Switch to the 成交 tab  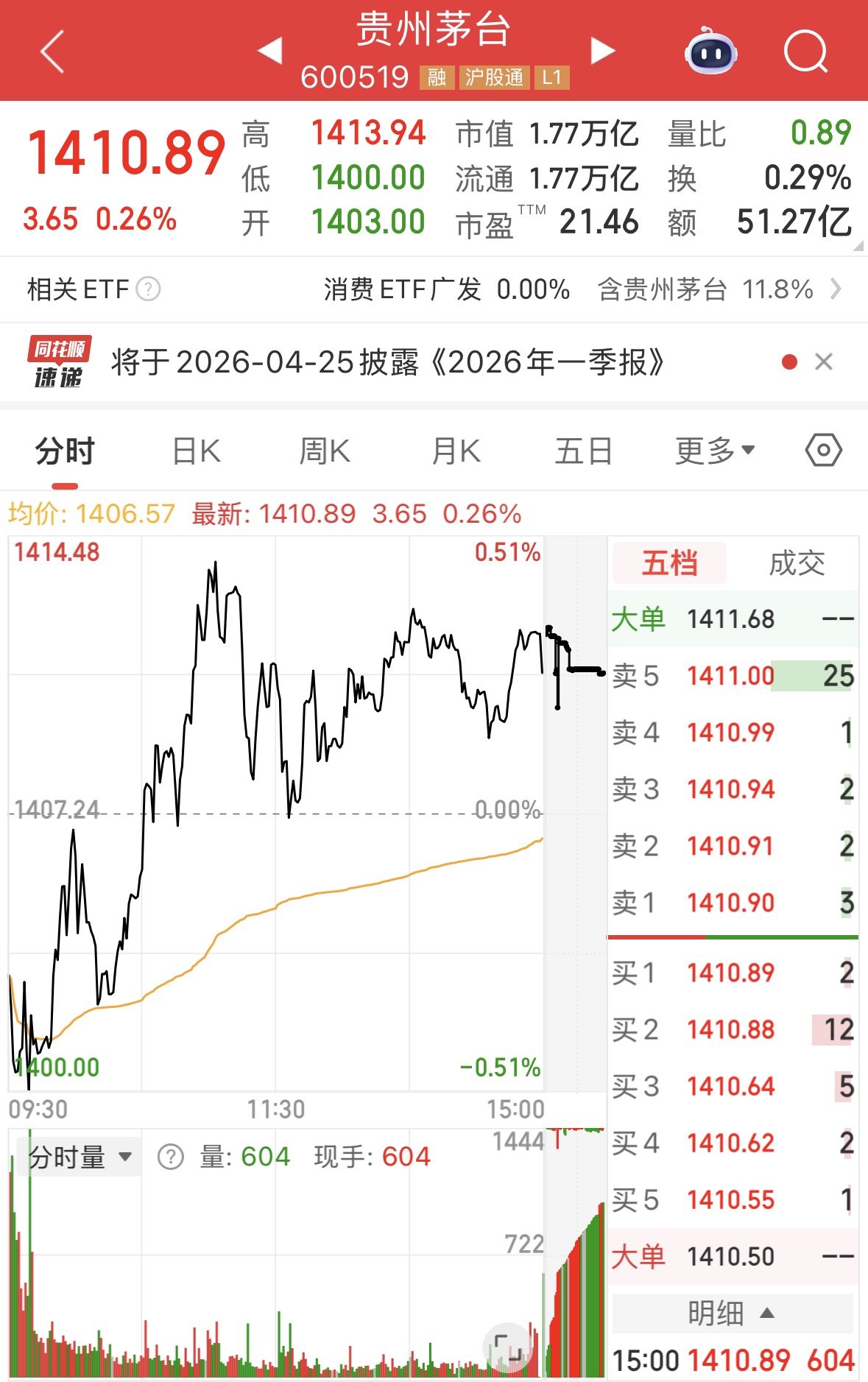[x=797, y=563]
